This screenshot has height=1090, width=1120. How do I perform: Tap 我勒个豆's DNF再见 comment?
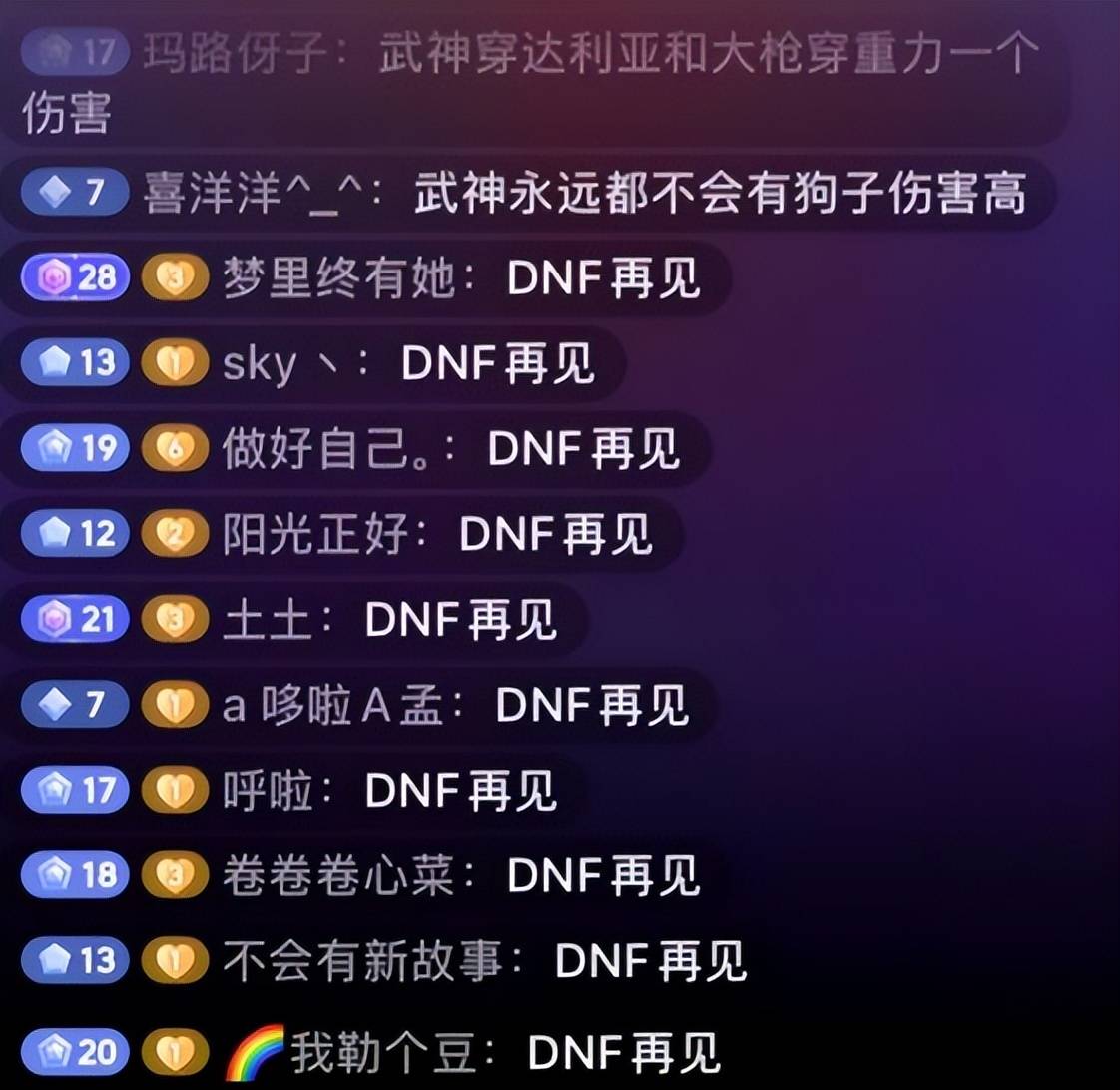[x=623, y=1051]
